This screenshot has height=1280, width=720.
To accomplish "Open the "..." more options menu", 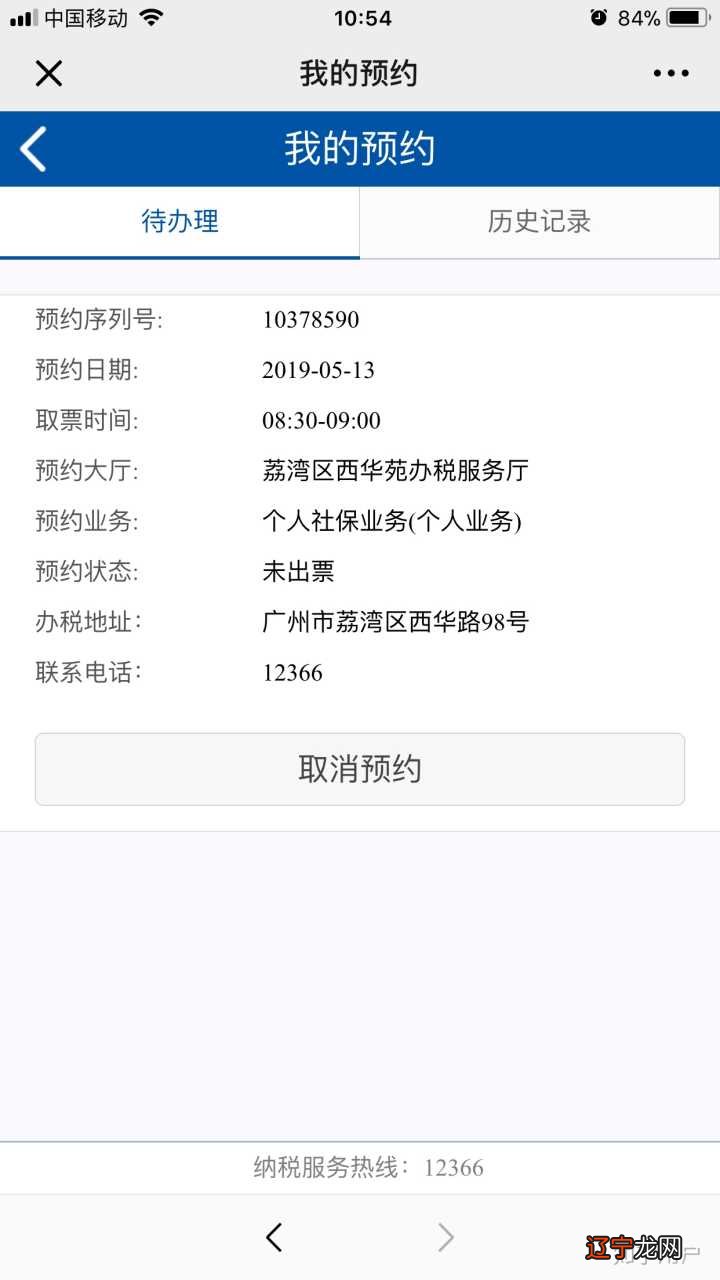I will (x=671, y=73).
